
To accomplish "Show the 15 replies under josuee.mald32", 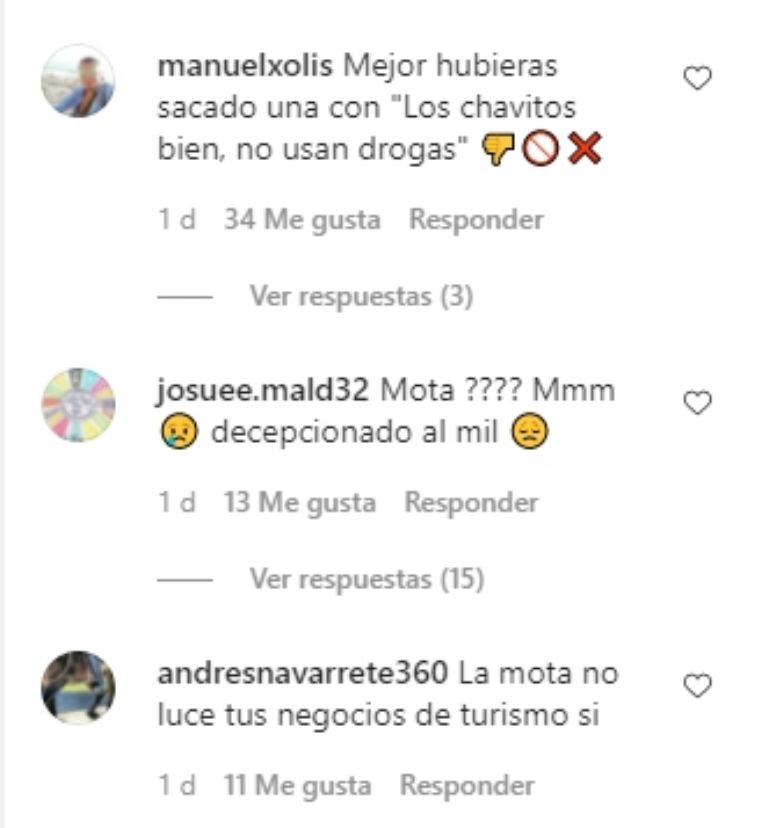I will (x=366, y=579).
